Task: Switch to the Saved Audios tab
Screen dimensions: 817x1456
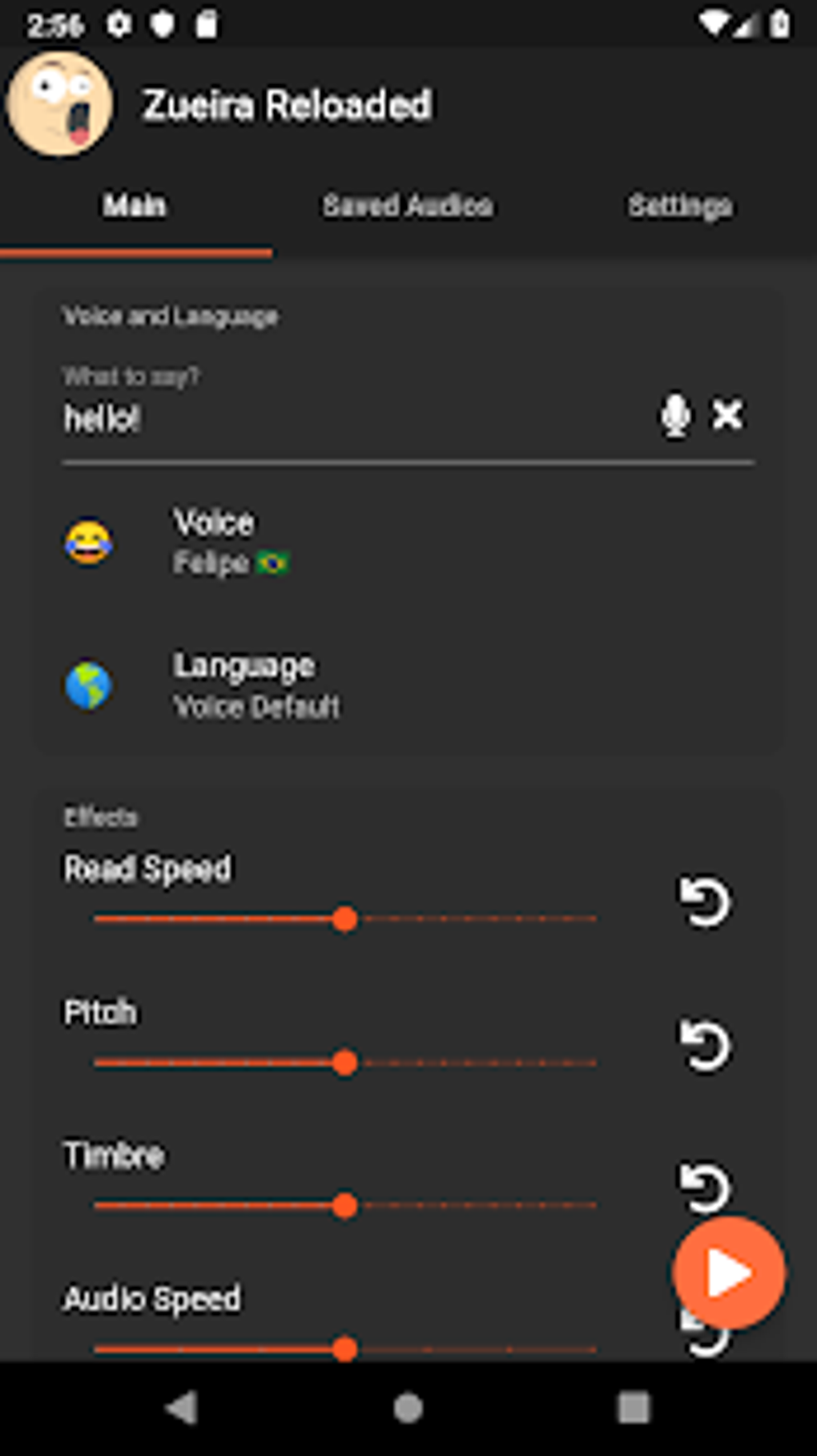Action: click(408, 206)
